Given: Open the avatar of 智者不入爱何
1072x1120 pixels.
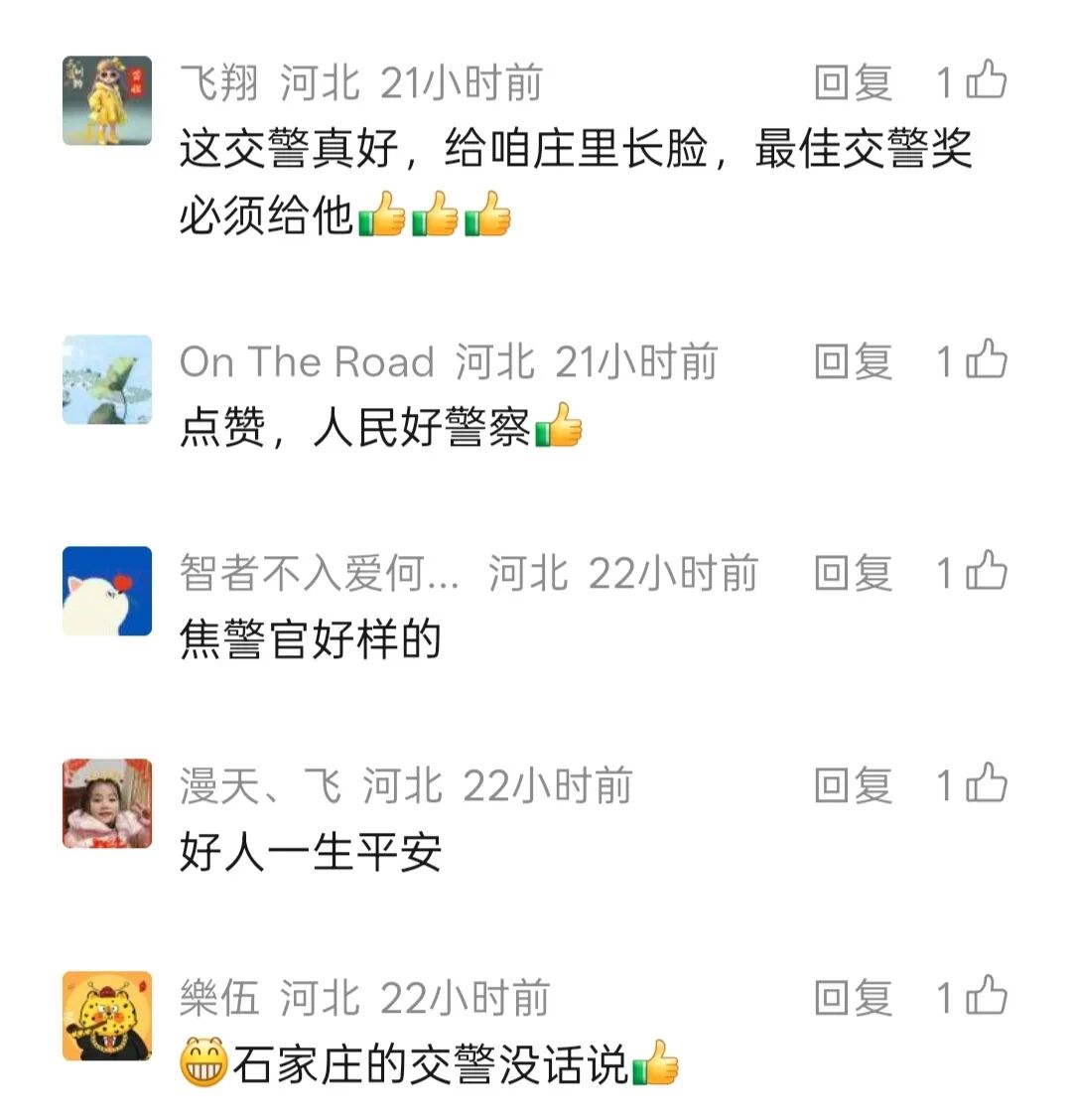Looking at the screenshot, I should pyautogui.click(x=107, y=591).
